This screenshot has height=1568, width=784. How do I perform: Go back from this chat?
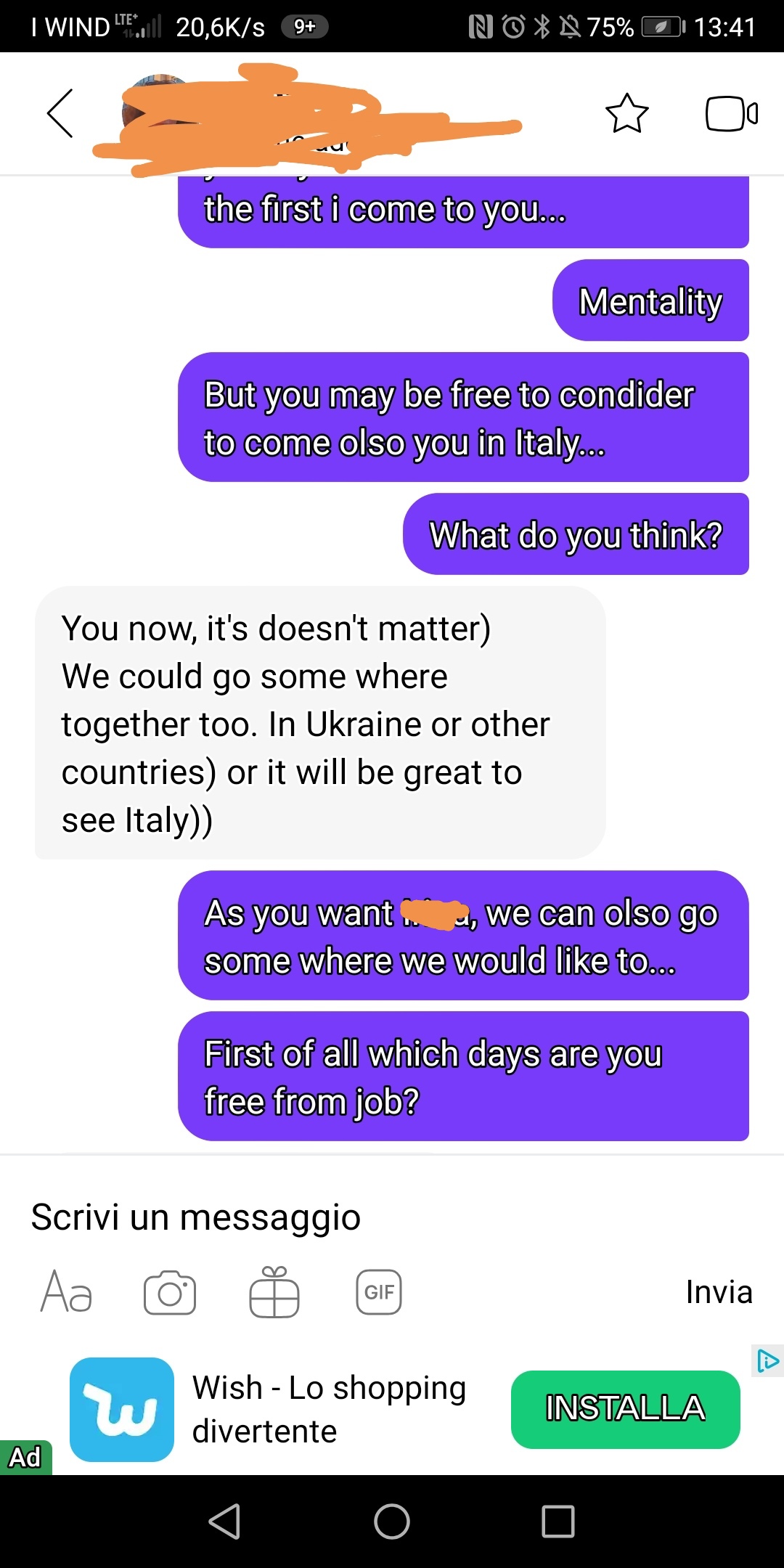[60, 113]
